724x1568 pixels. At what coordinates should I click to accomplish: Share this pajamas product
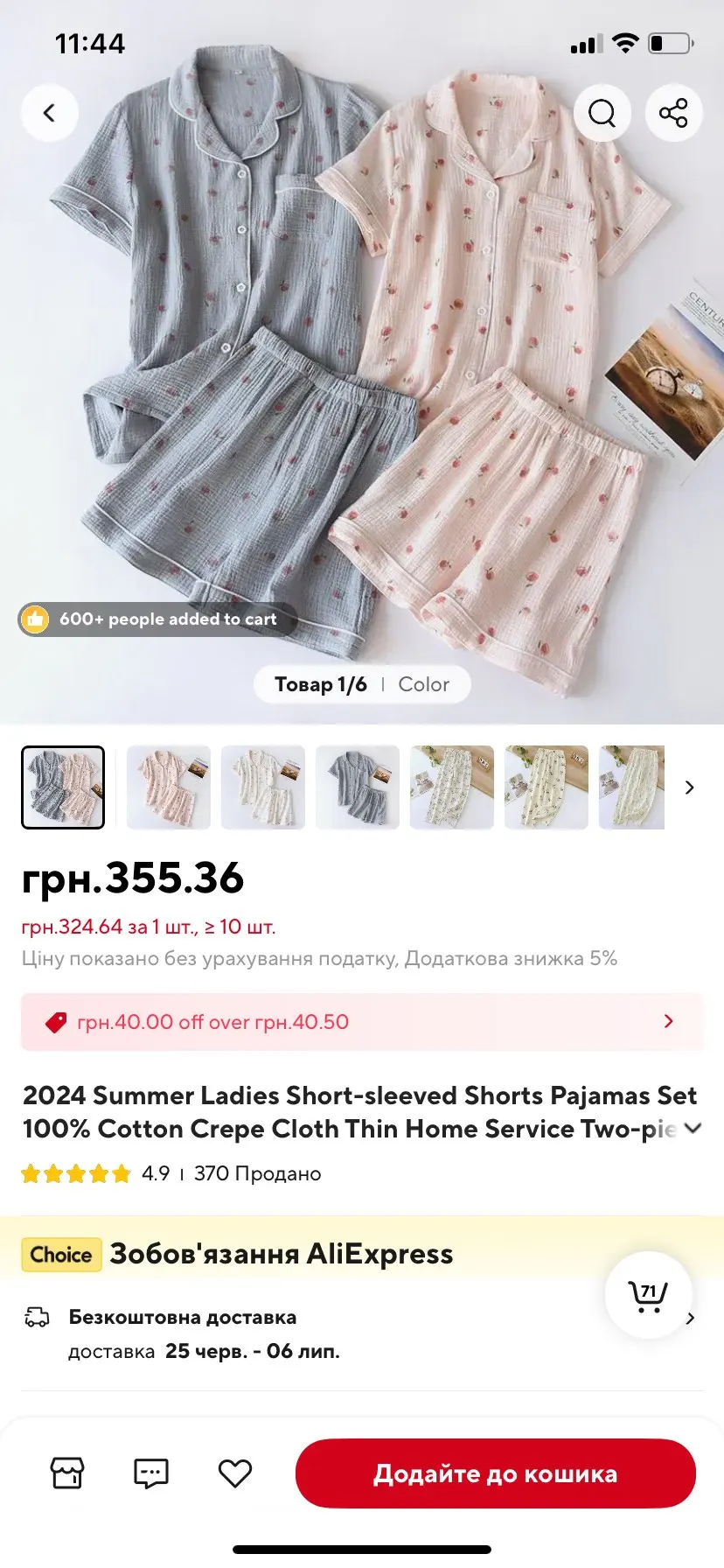673,113
